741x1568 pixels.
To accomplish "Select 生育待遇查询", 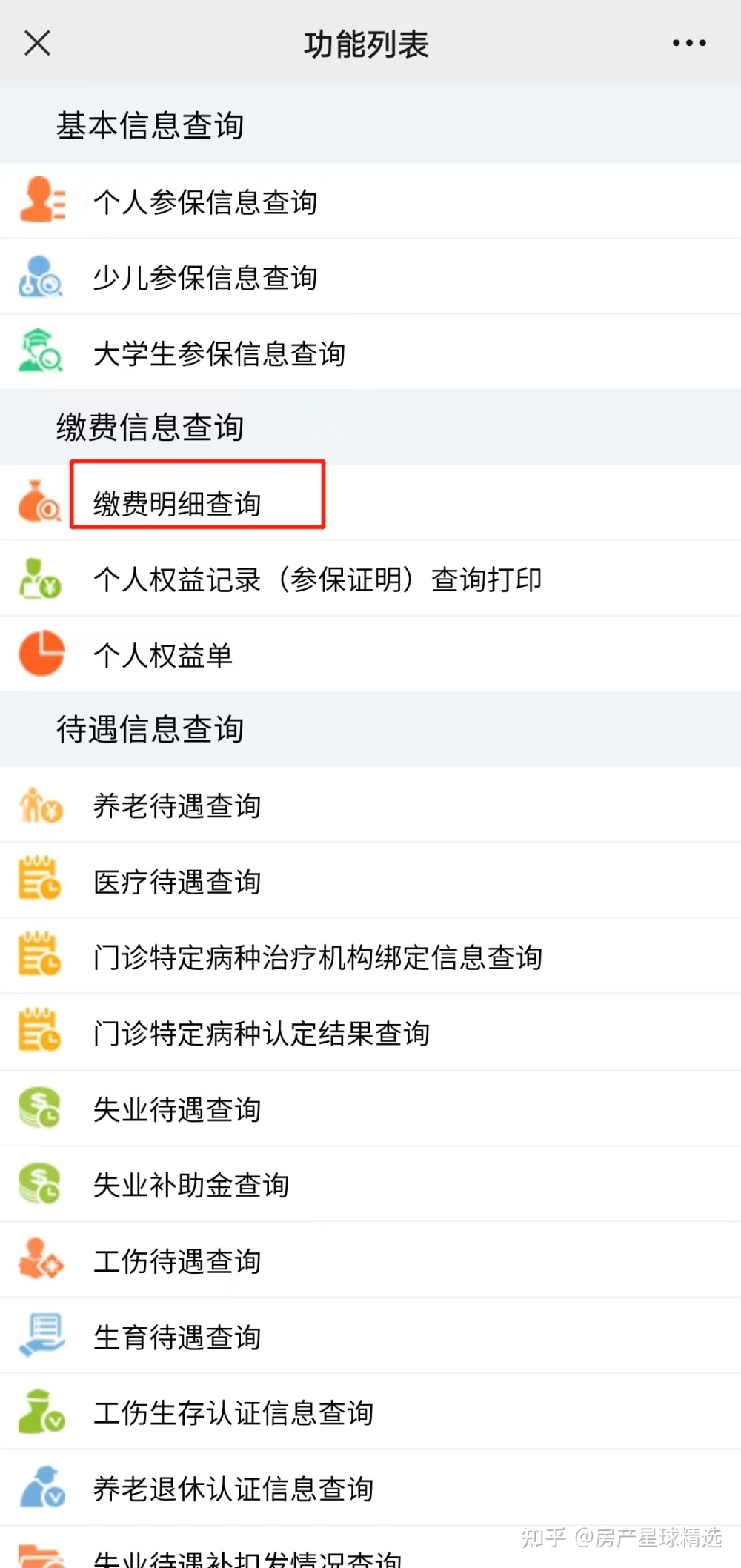I will (370, 1336).
